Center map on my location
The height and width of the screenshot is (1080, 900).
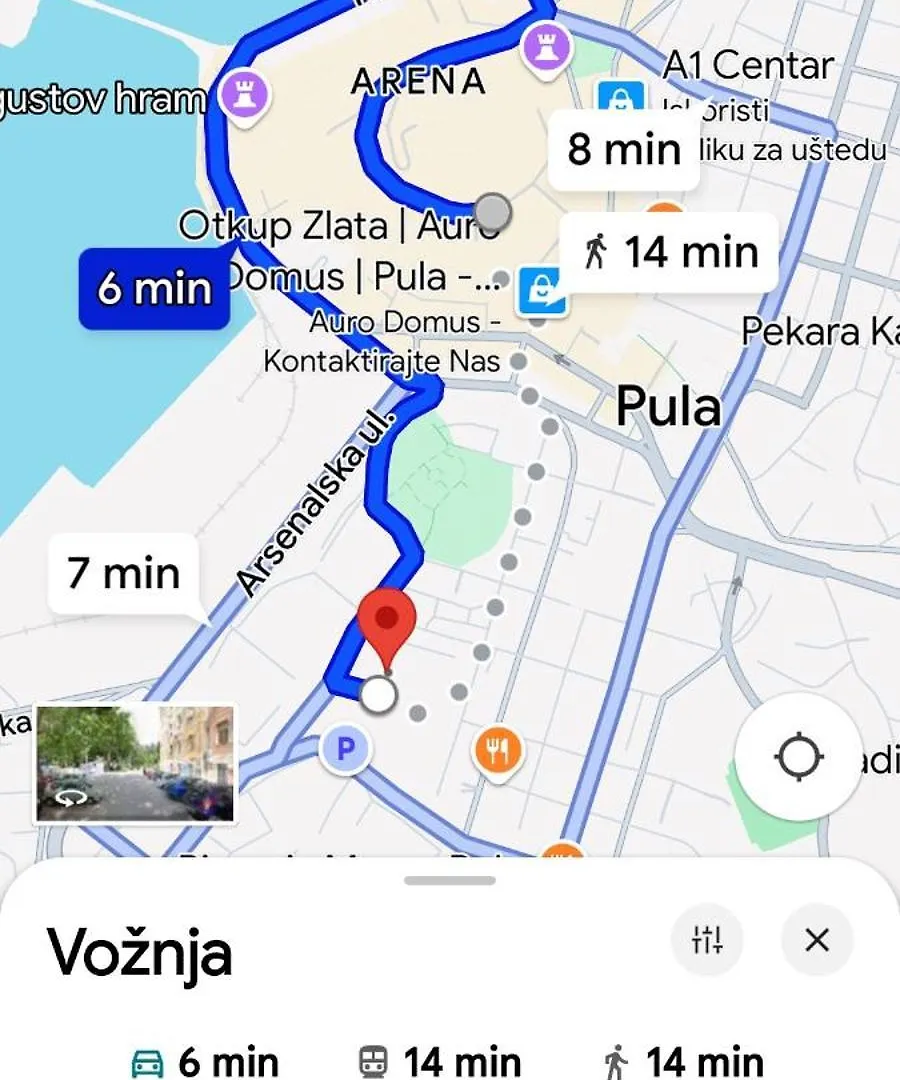click(x=798, y=757)
